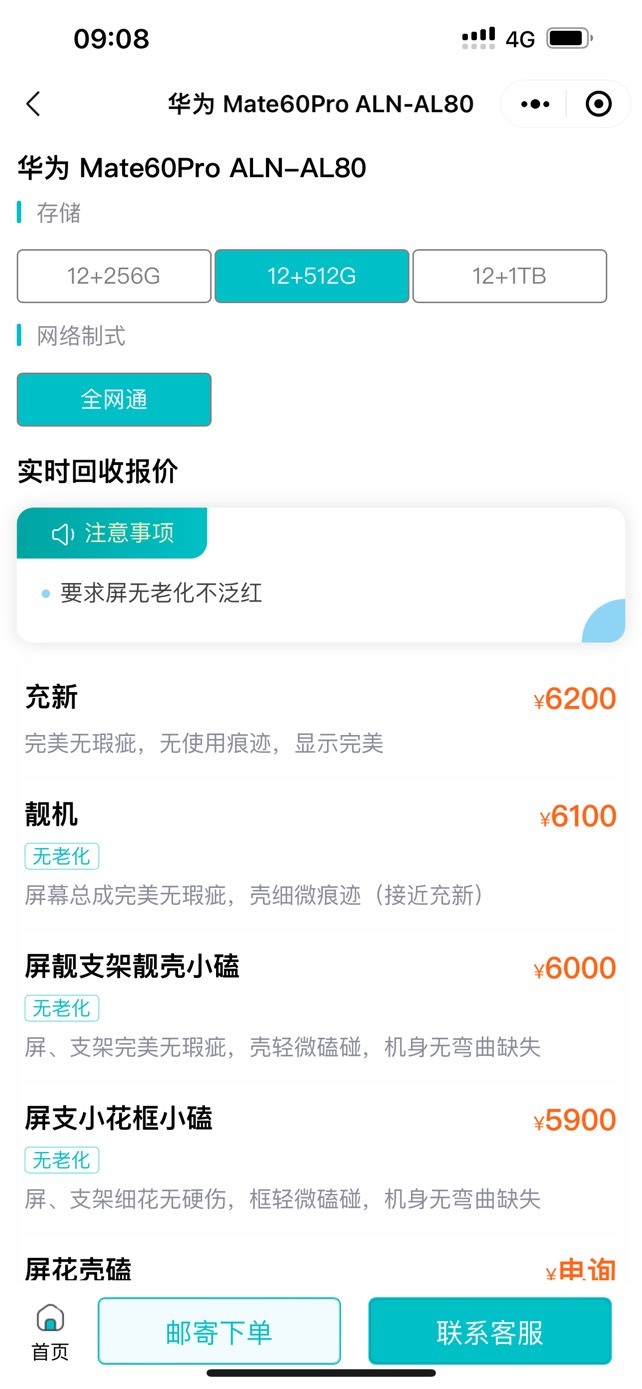Select the 12+256G storage option

(x=114, y=276)
